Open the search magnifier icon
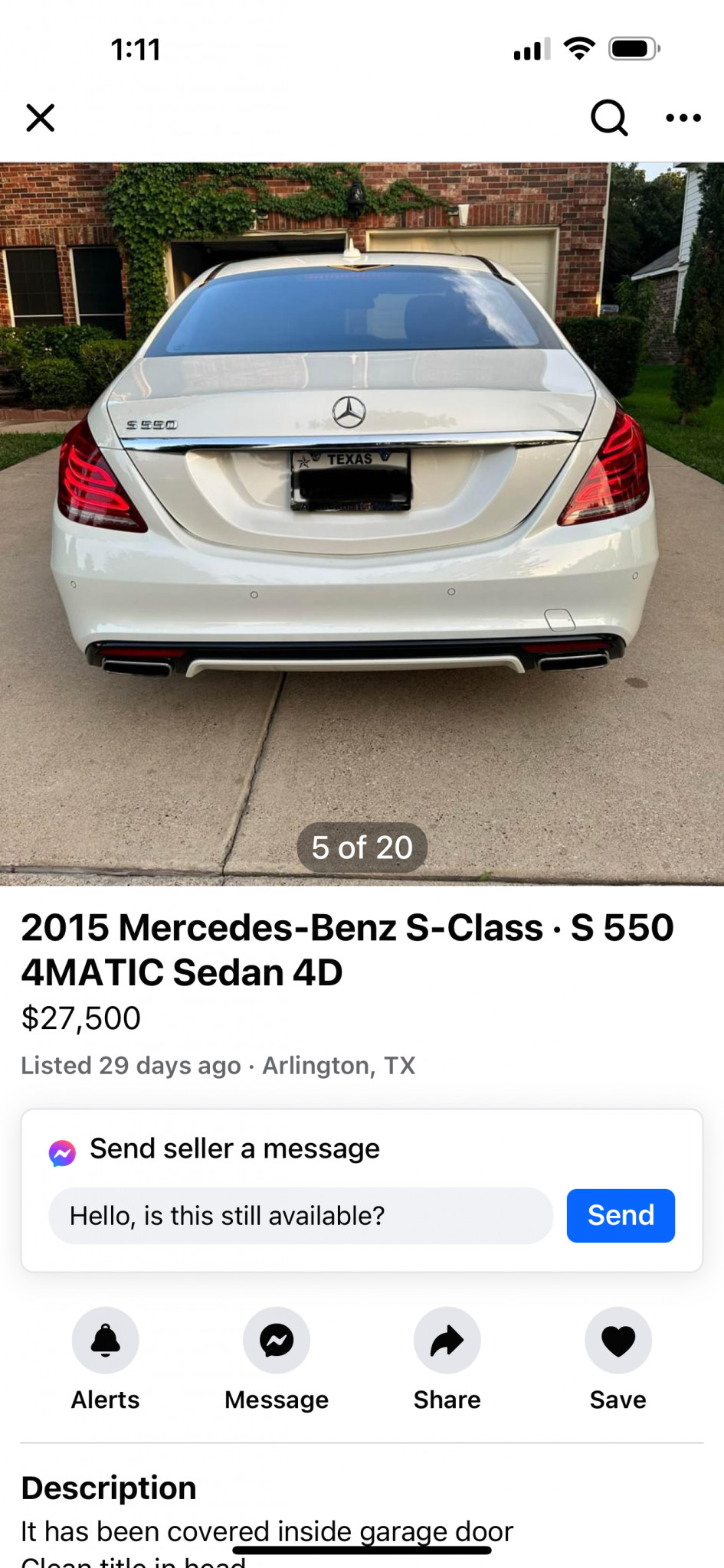This screenshot has width=724, height=1568. [609, 118]
